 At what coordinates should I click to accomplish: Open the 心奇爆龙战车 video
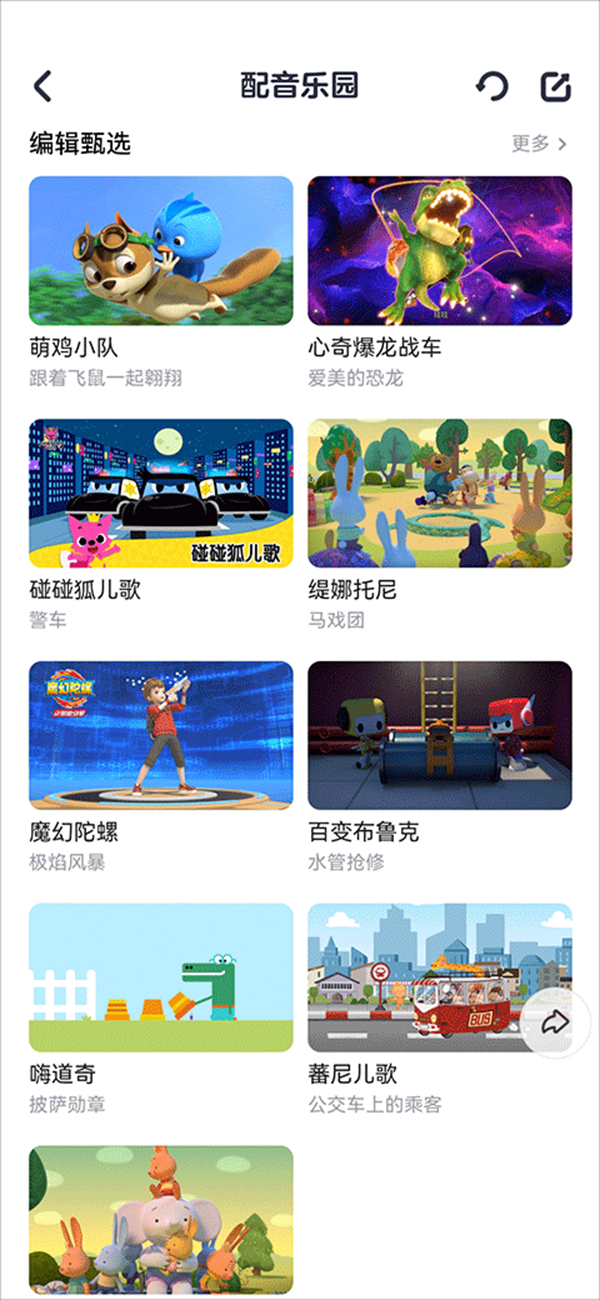pyautogui.click(x=440, y=251)
